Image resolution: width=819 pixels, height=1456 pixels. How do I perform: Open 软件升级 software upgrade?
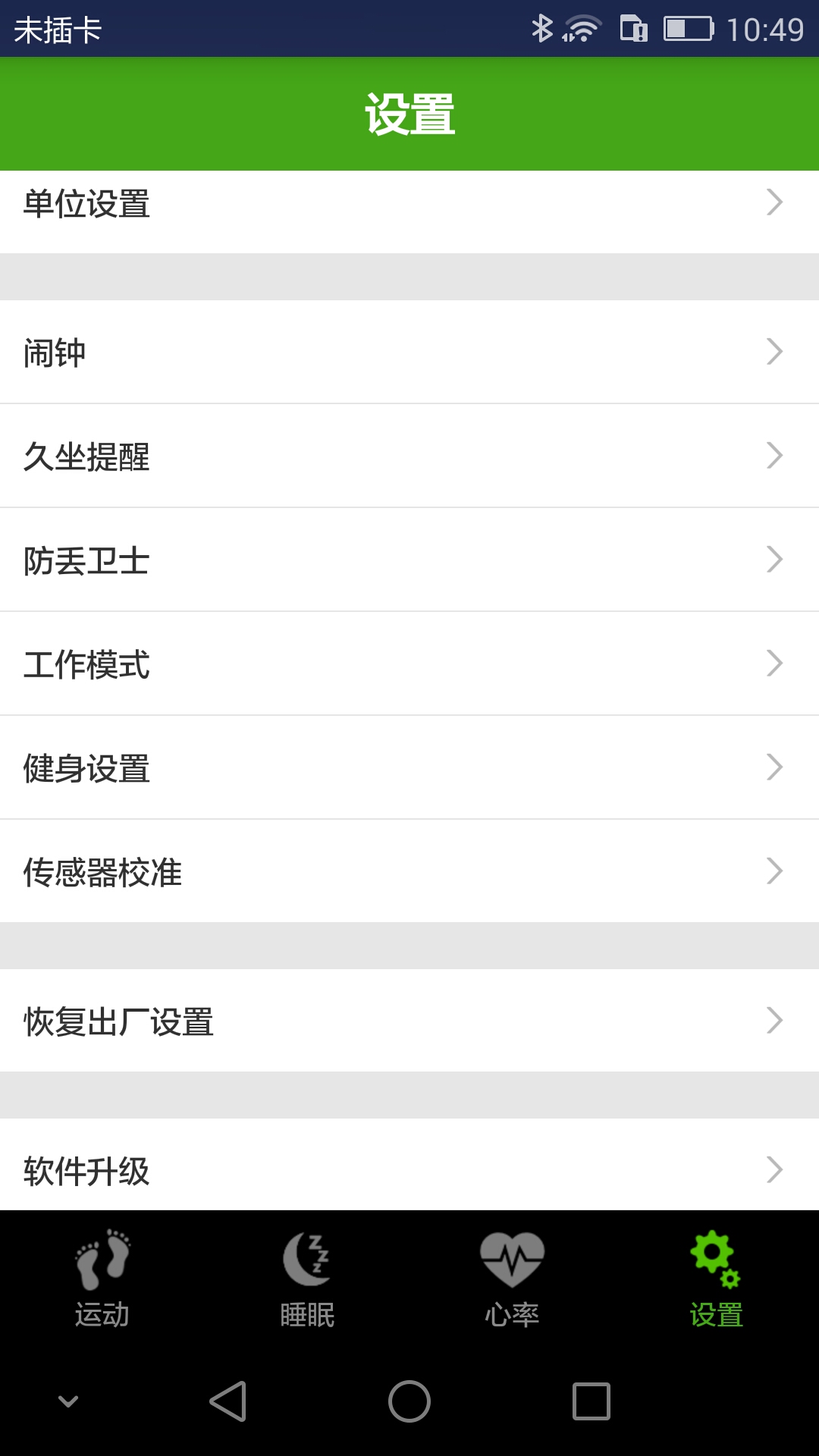click(409, 1169)
